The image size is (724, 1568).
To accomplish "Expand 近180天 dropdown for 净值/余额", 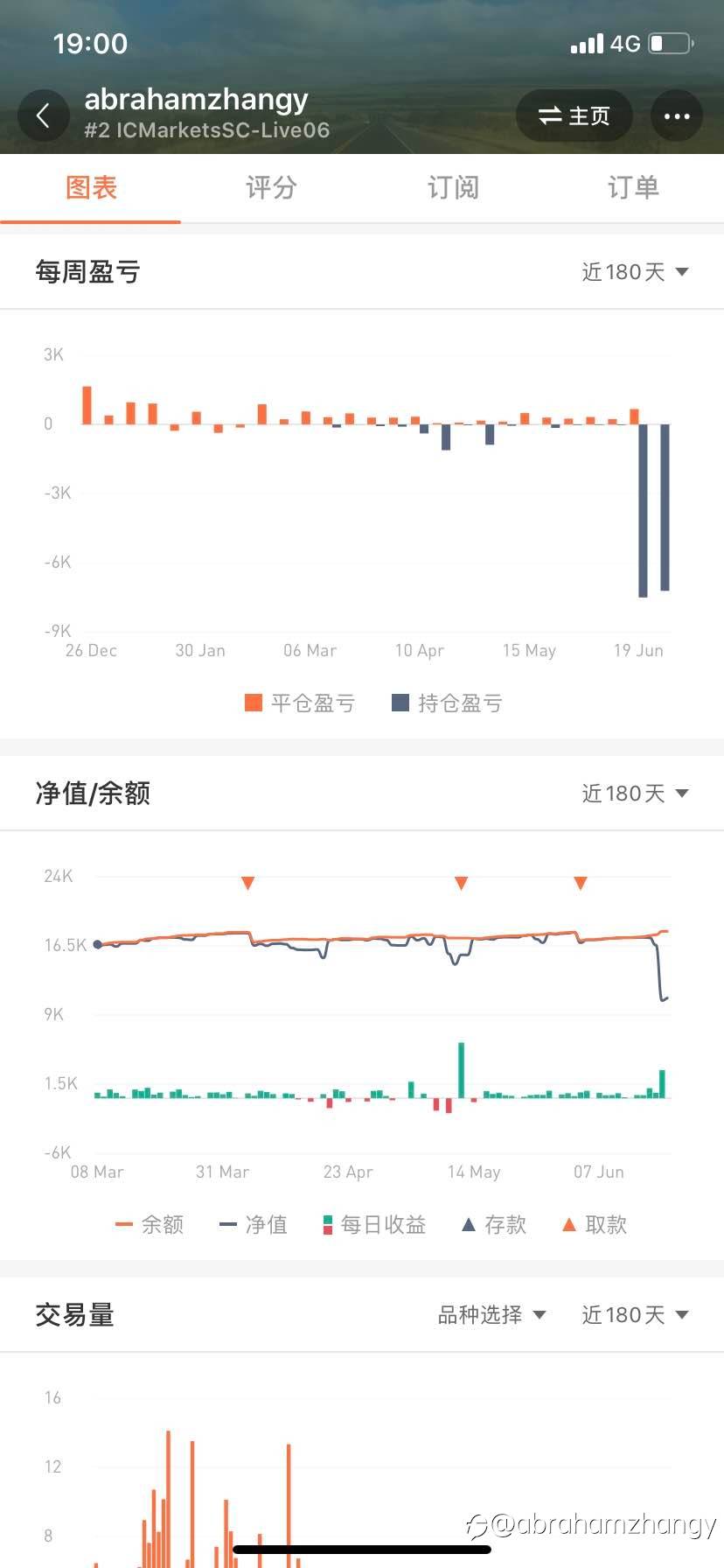I will pyautogui.click(x=635, y=794).
